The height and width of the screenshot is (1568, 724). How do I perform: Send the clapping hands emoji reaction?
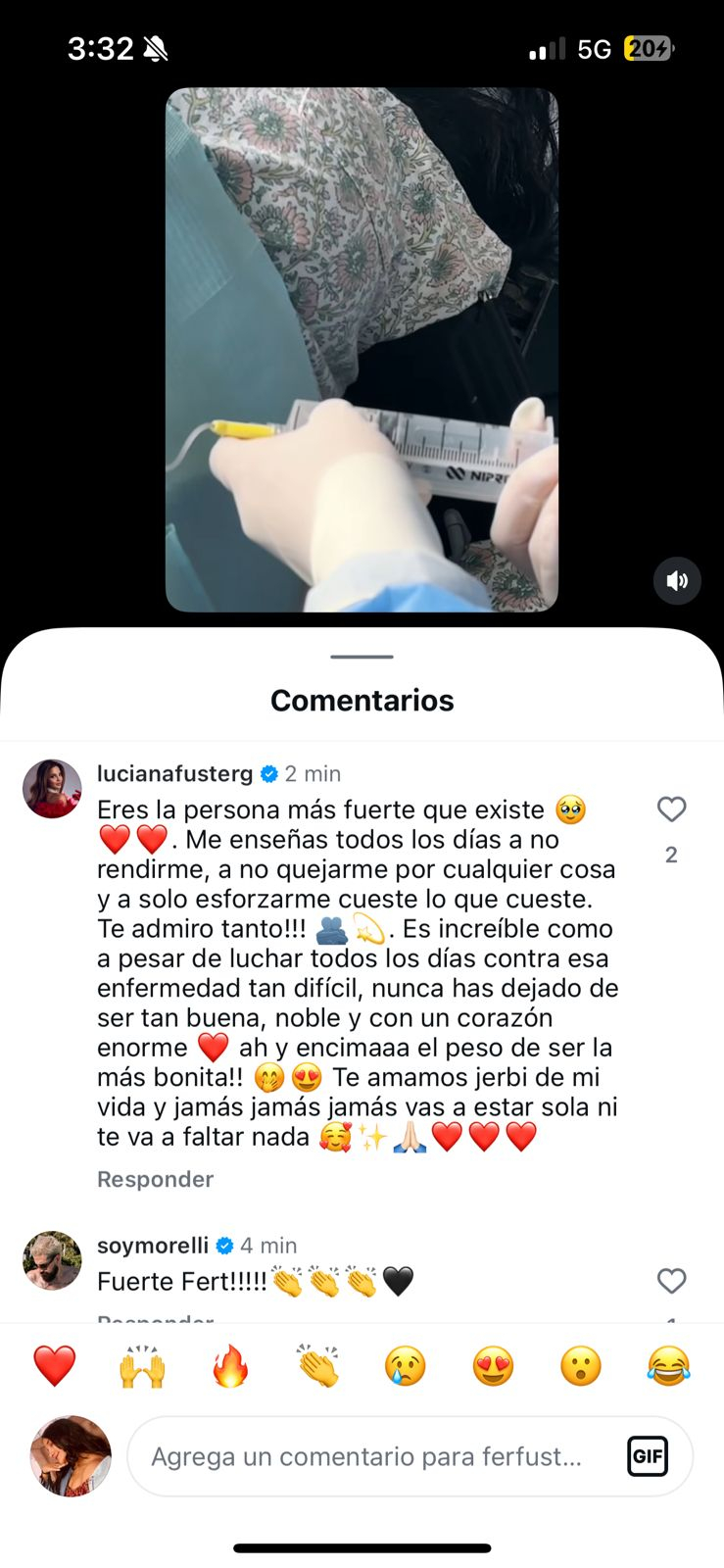pyautogui.click(x=317, y=1365)
